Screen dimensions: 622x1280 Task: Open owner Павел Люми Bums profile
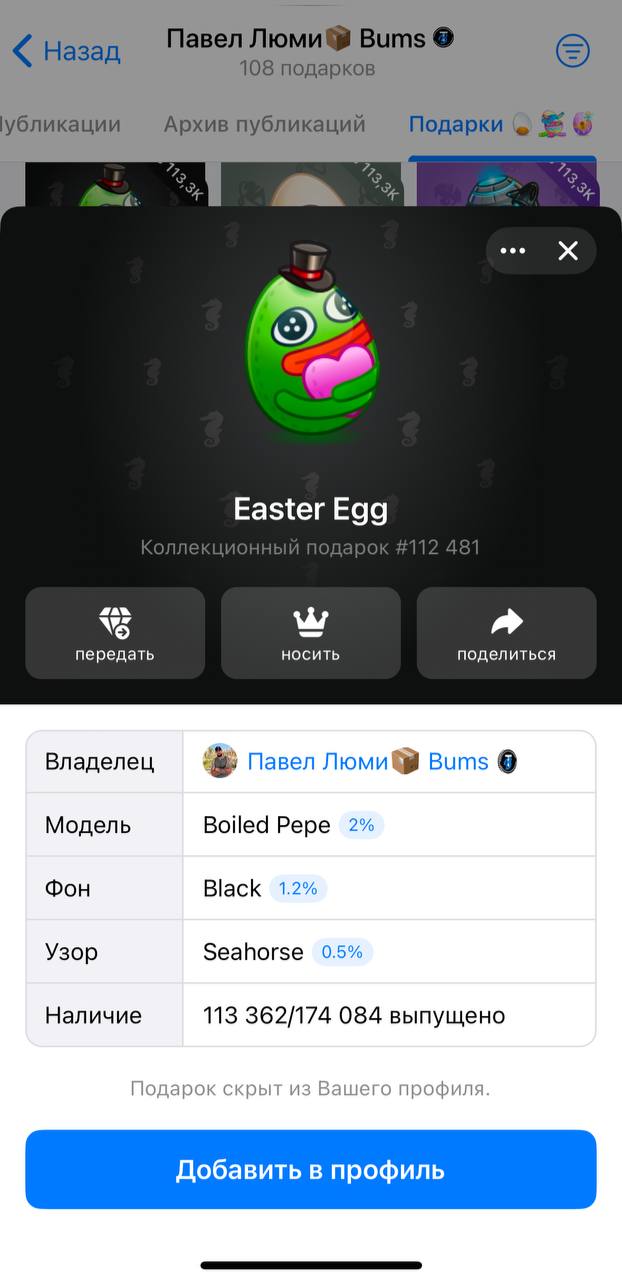pos(367,762)
